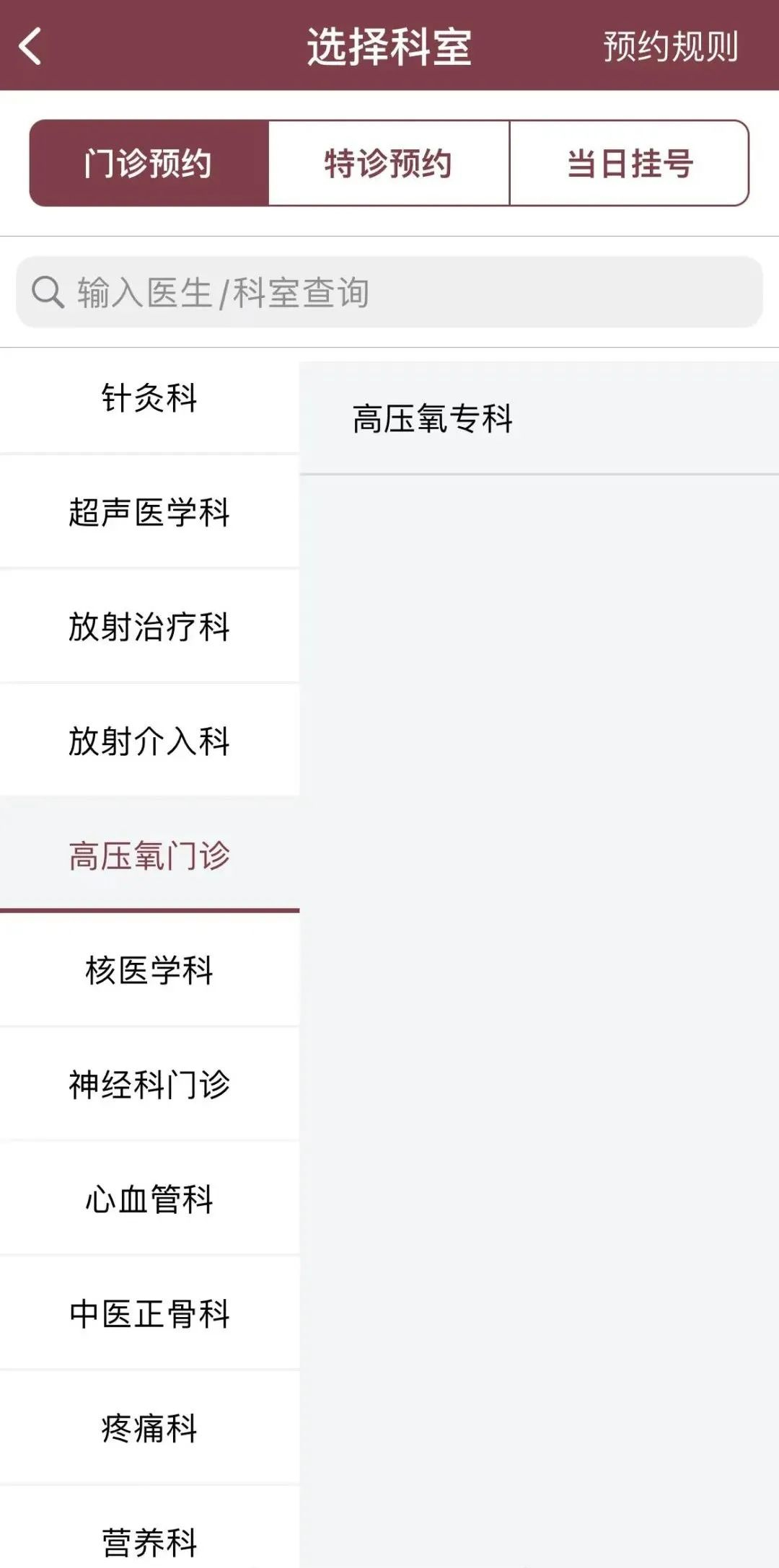Select 疼痛科 in the list

tap(149, 1428)
